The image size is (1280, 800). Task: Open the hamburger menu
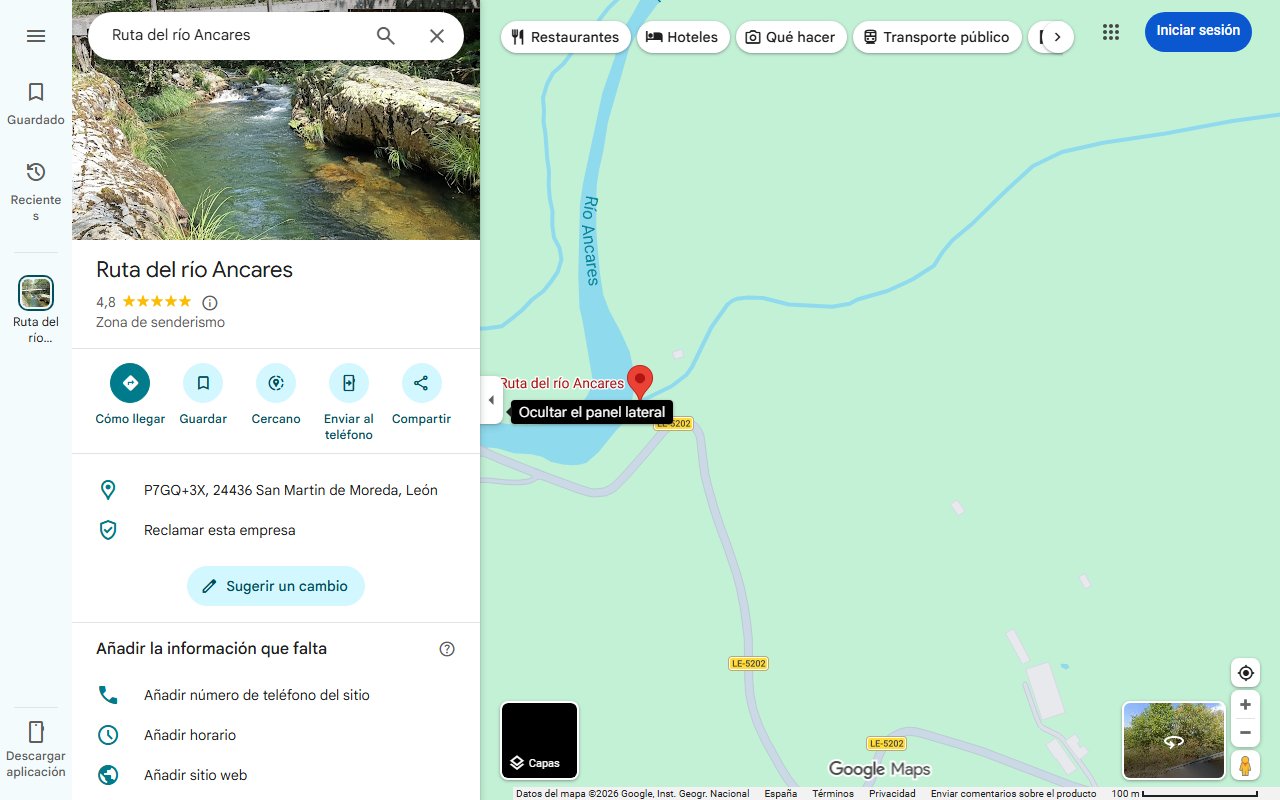[x=36, y=36]
